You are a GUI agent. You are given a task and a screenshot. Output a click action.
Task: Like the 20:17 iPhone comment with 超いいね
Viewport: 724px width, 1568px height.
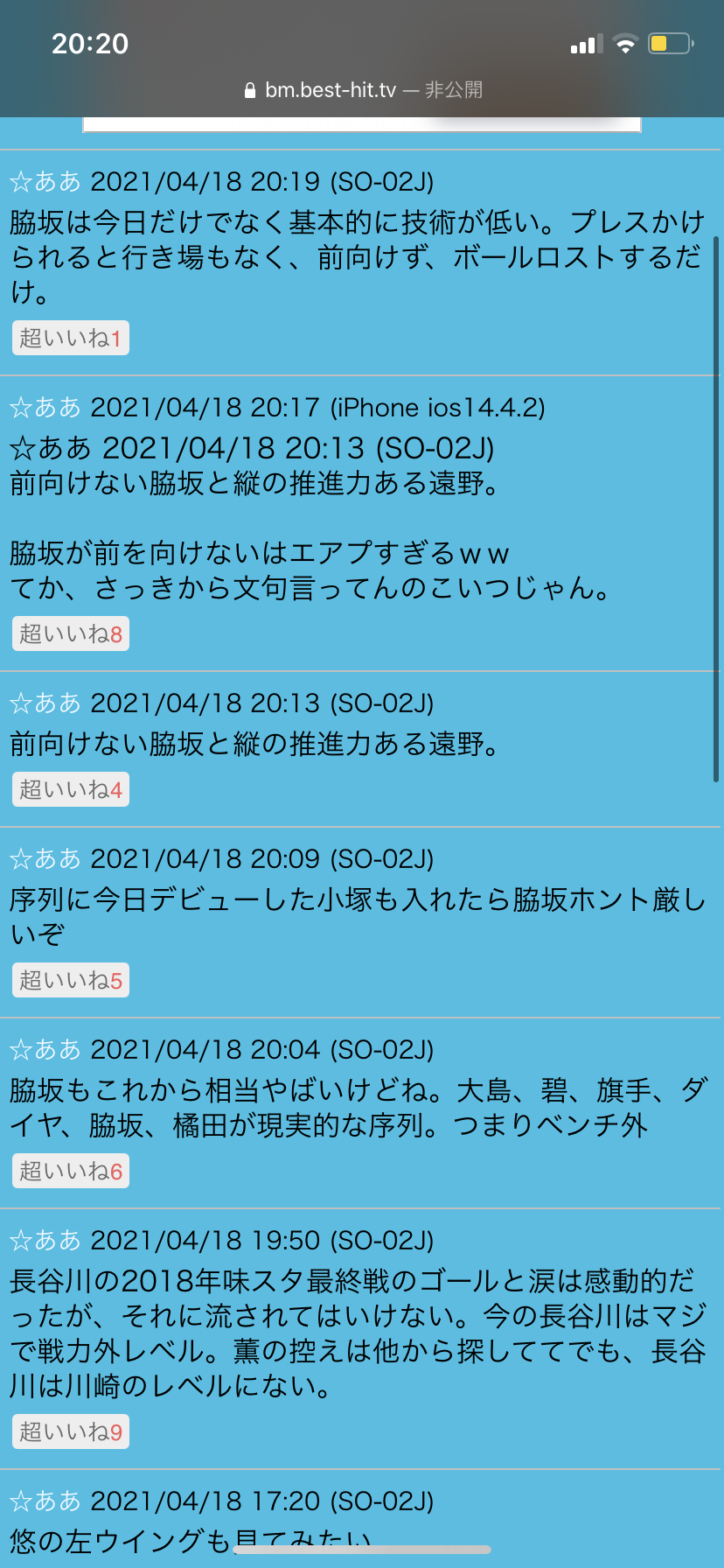70,633
